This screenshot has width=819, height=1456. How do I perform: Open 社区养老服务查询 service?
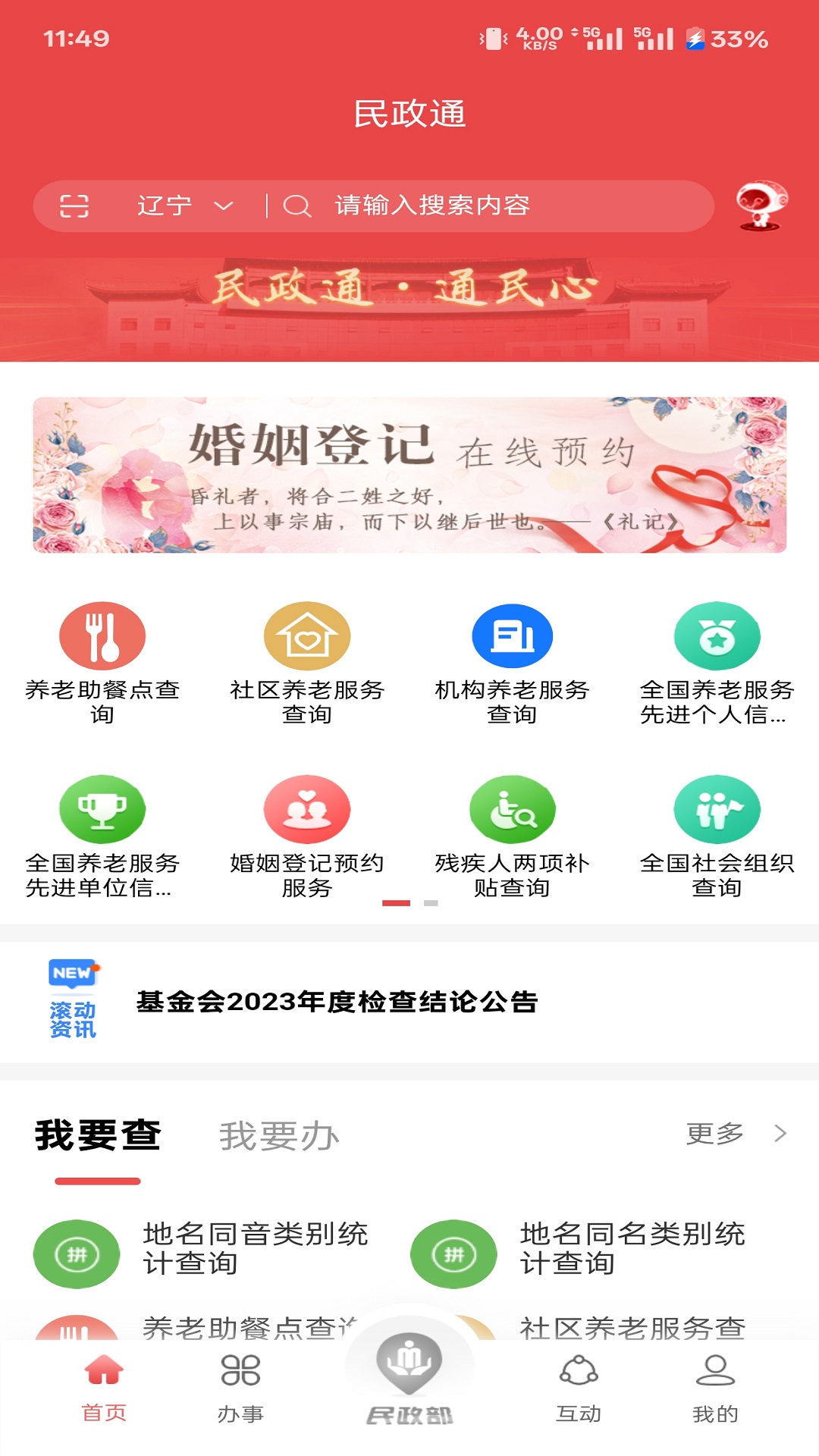click(307, 661)
